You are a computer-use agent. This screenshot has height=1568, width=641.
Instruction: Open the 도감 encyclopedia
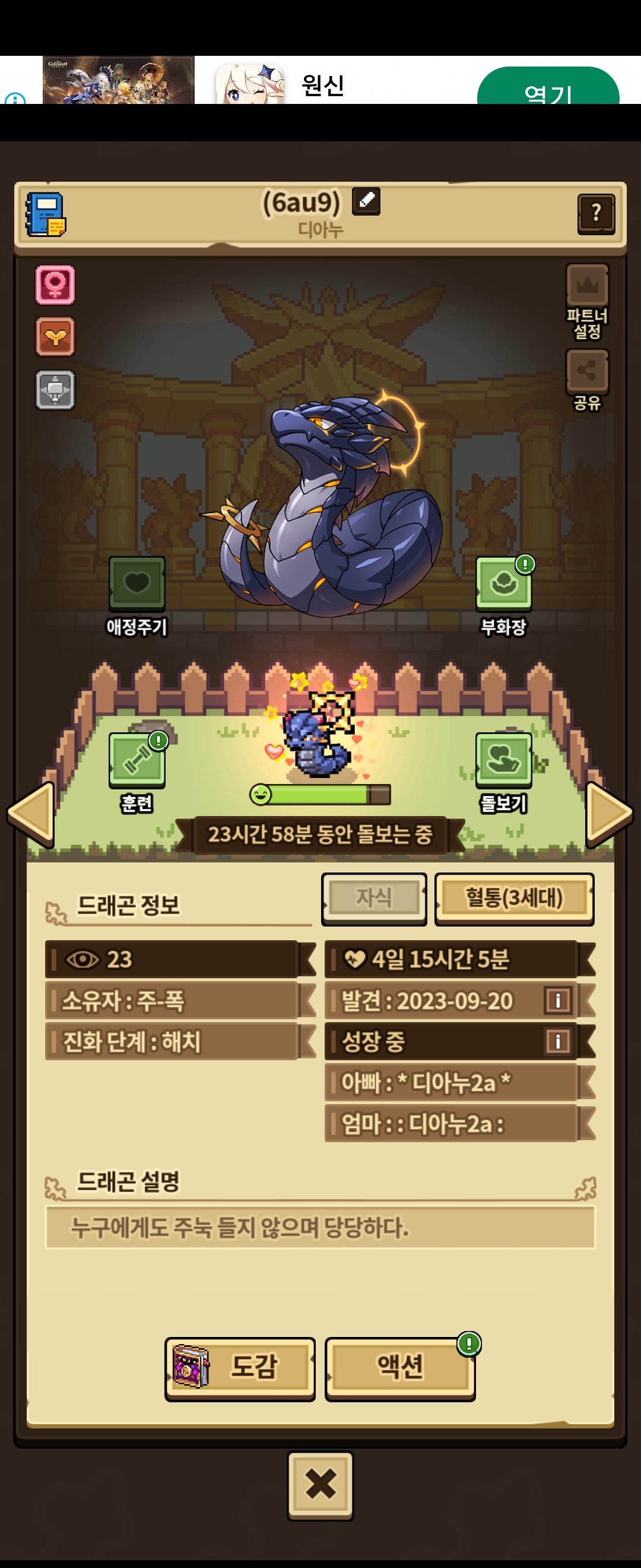(240, 1368)
